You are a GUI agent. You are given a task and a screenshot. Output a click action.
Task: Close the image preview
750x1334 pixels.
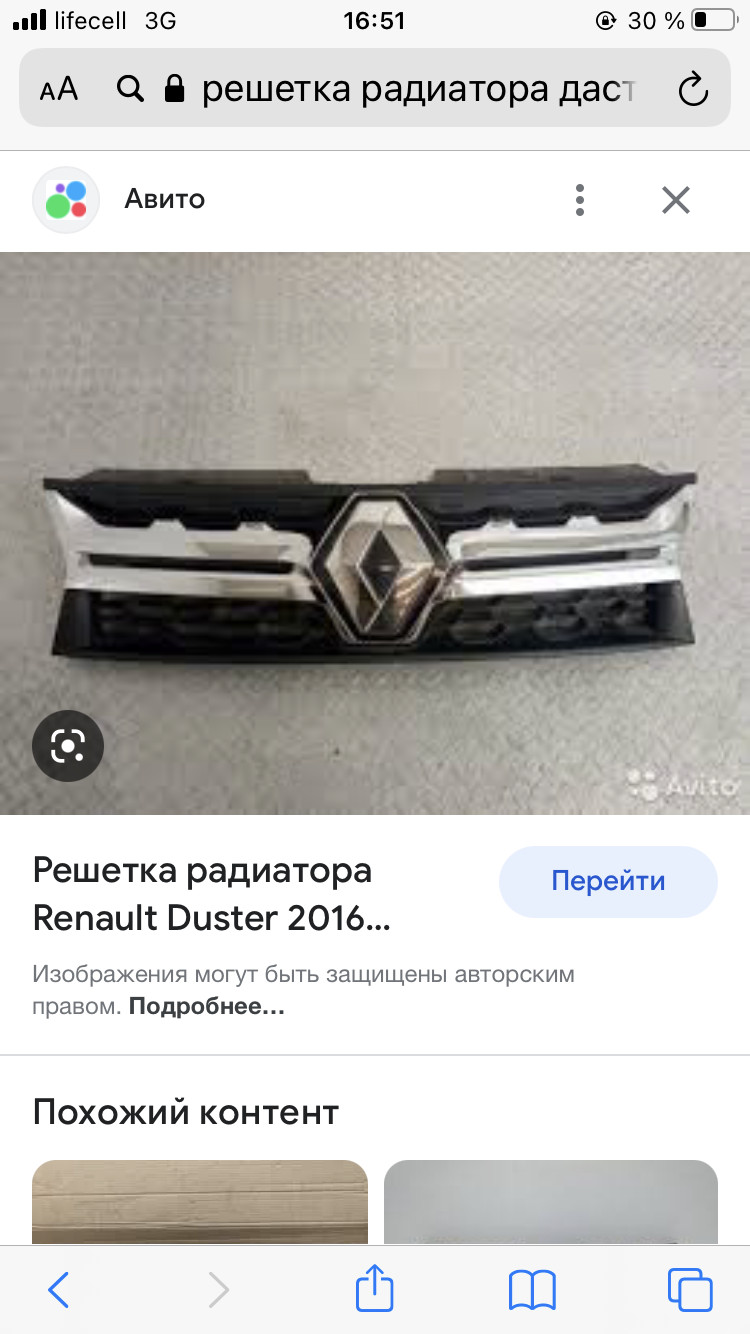676,200
